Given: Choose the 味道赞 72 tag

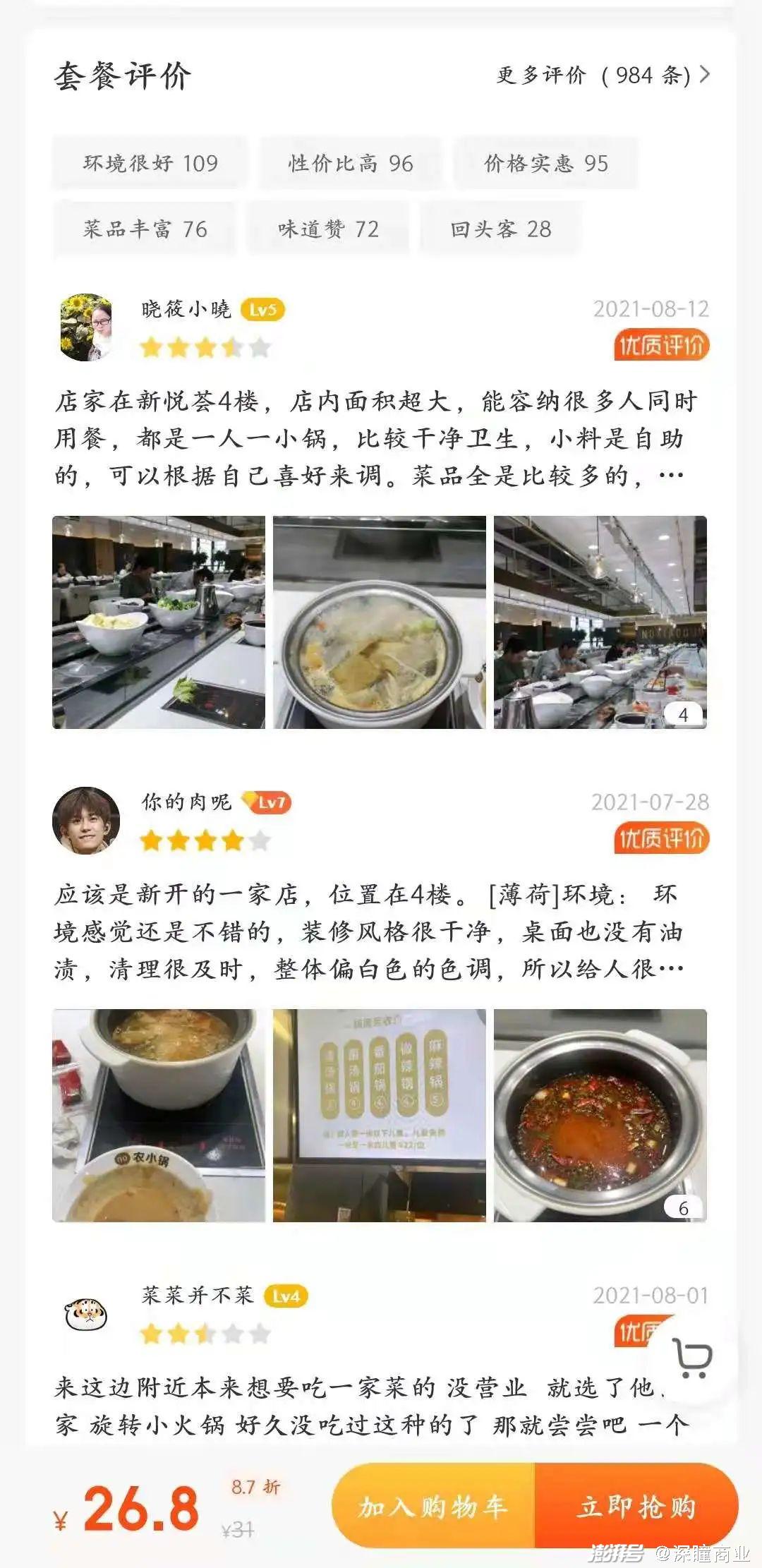Looking at the screenshot, I should tap(328, 229).
